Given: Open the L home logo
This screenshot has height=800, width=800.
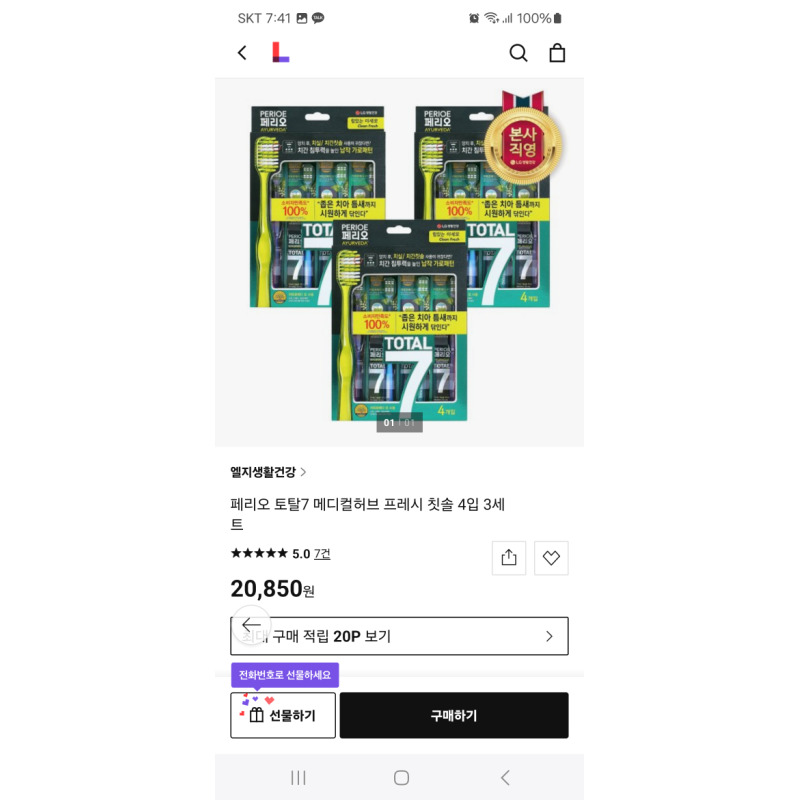Looking at the screenshot, I should 281,53.
